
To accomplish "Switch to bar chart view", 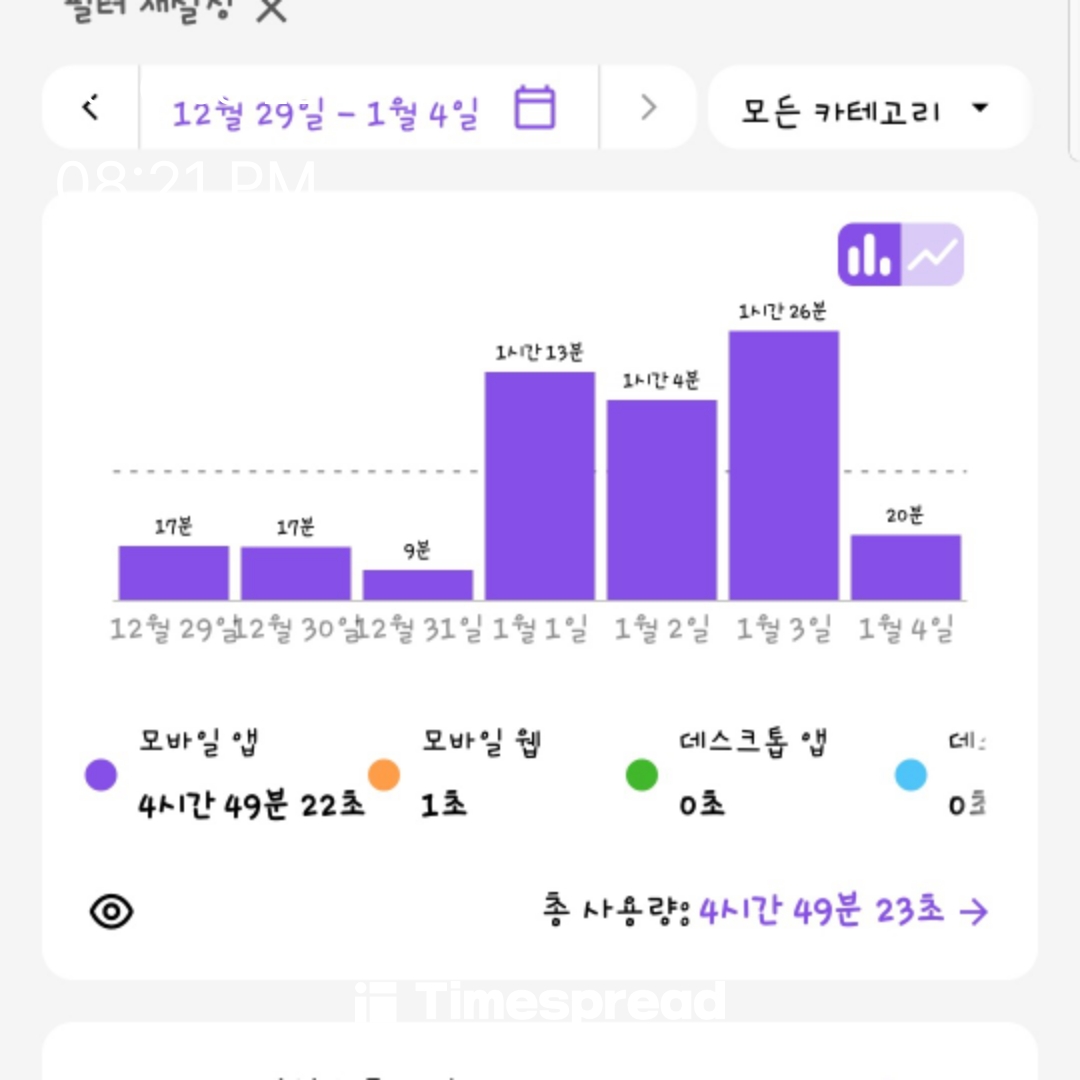I will [870, 255].
